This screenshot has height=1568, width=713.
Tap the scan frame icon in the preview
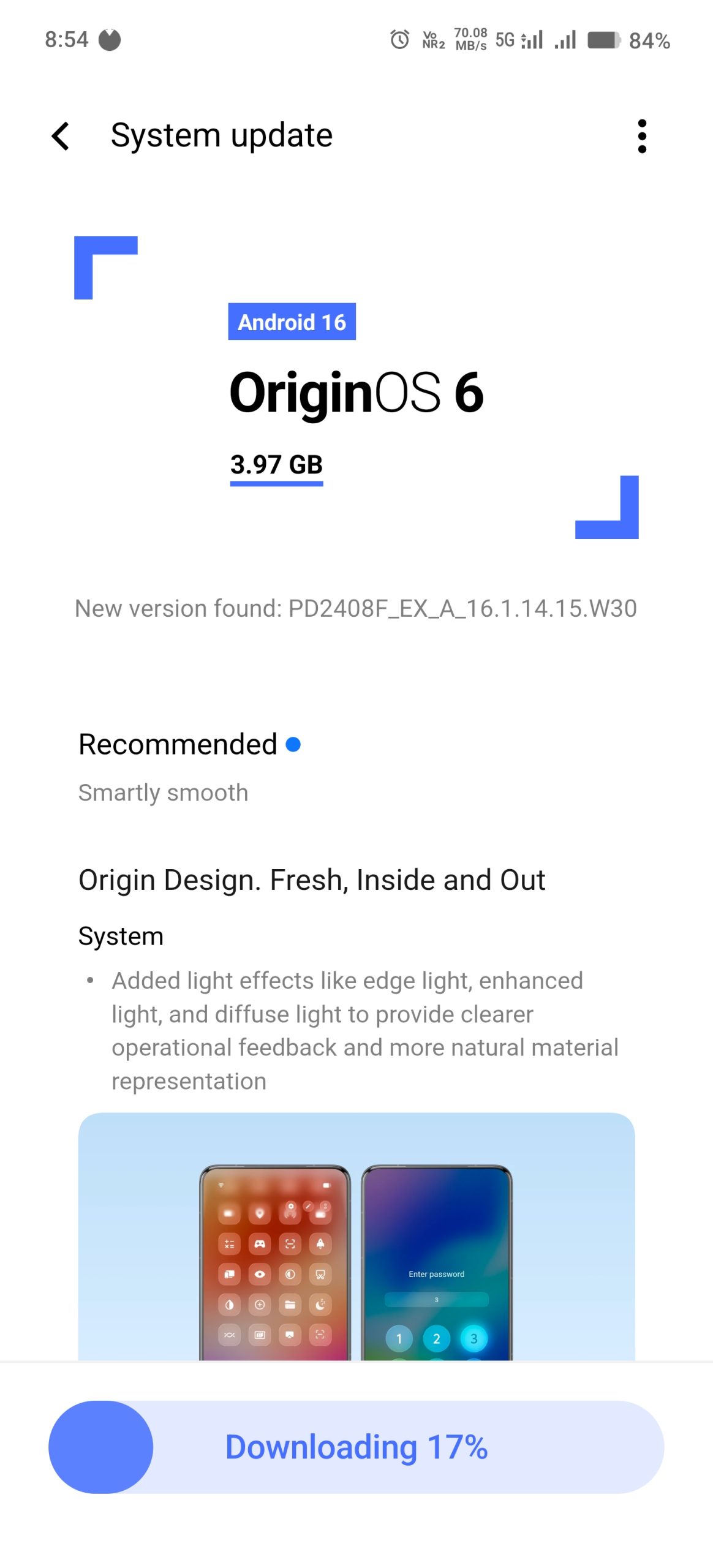pos(290,1244)
